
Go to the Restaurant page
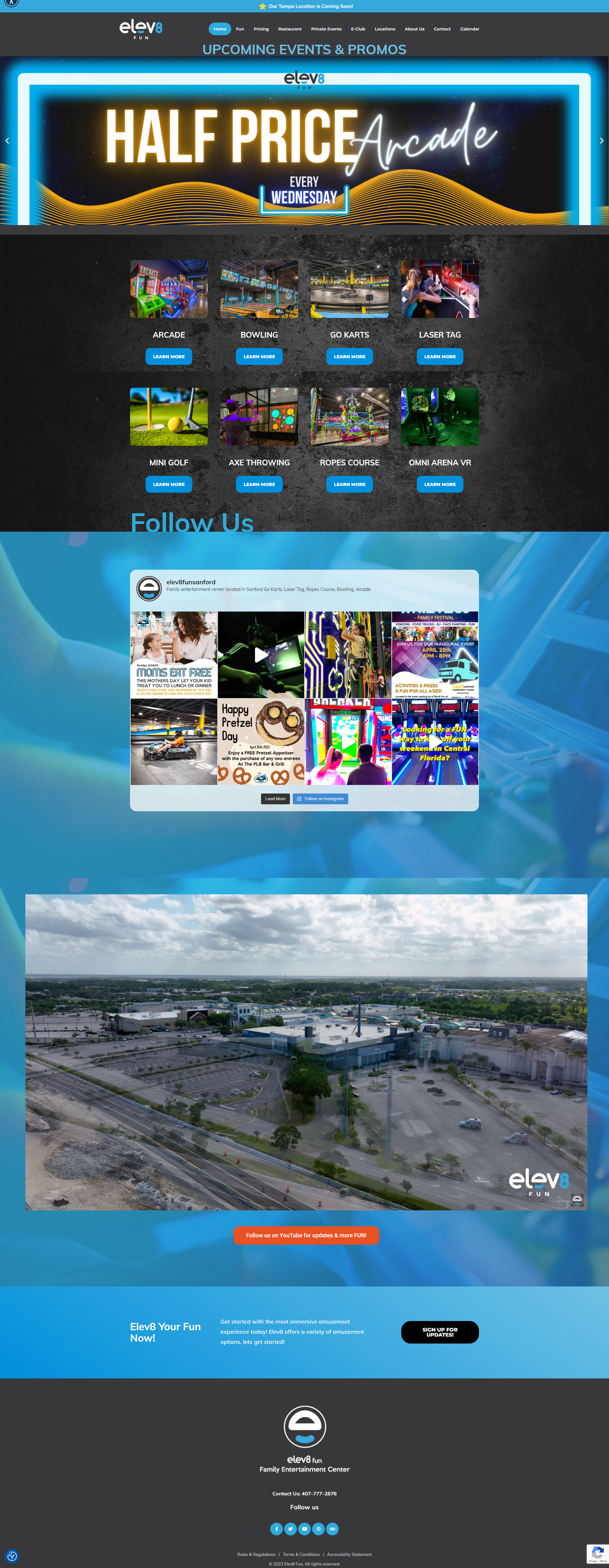pyautogui.click(x=289, y=29)
